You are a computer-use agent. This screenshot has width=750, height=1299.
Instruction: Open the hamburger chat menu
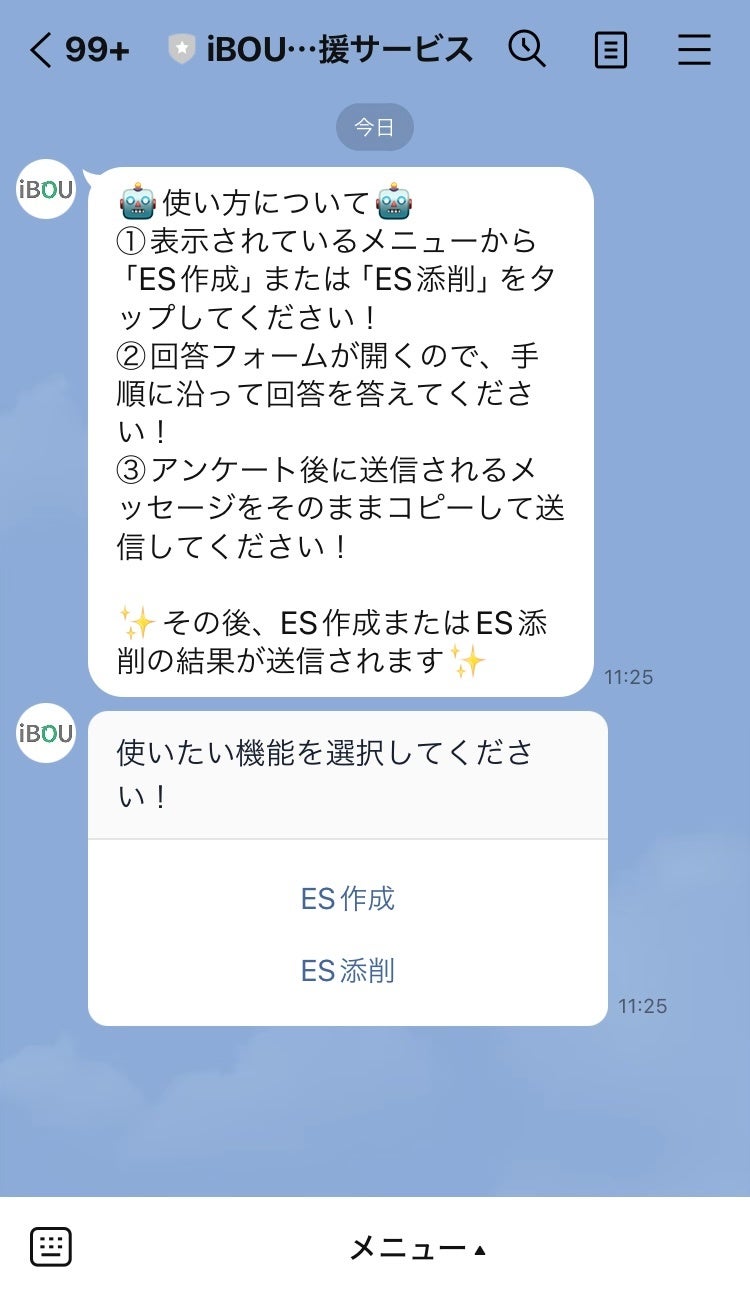(694, 50)
